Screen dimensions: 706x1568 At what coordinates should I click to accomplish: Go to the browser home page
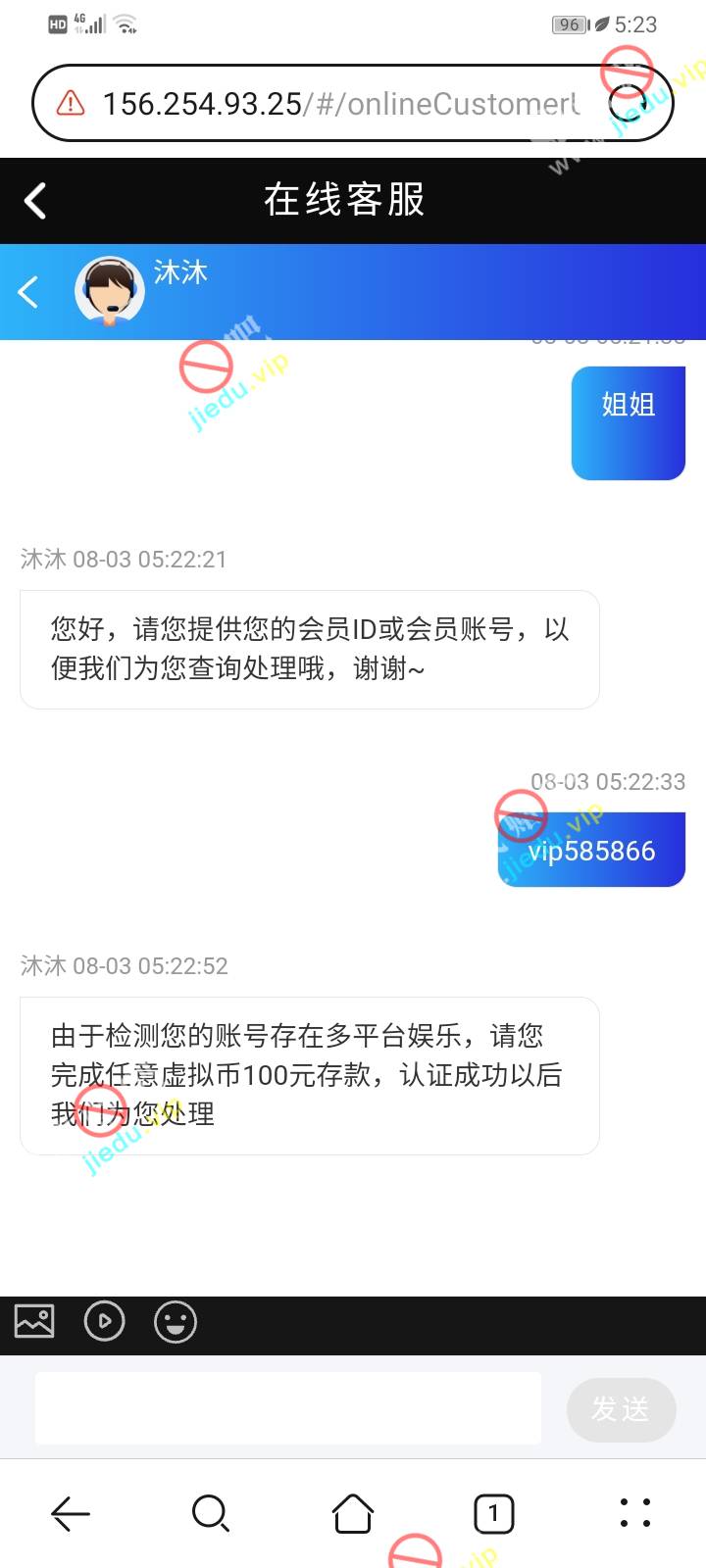353,1513
